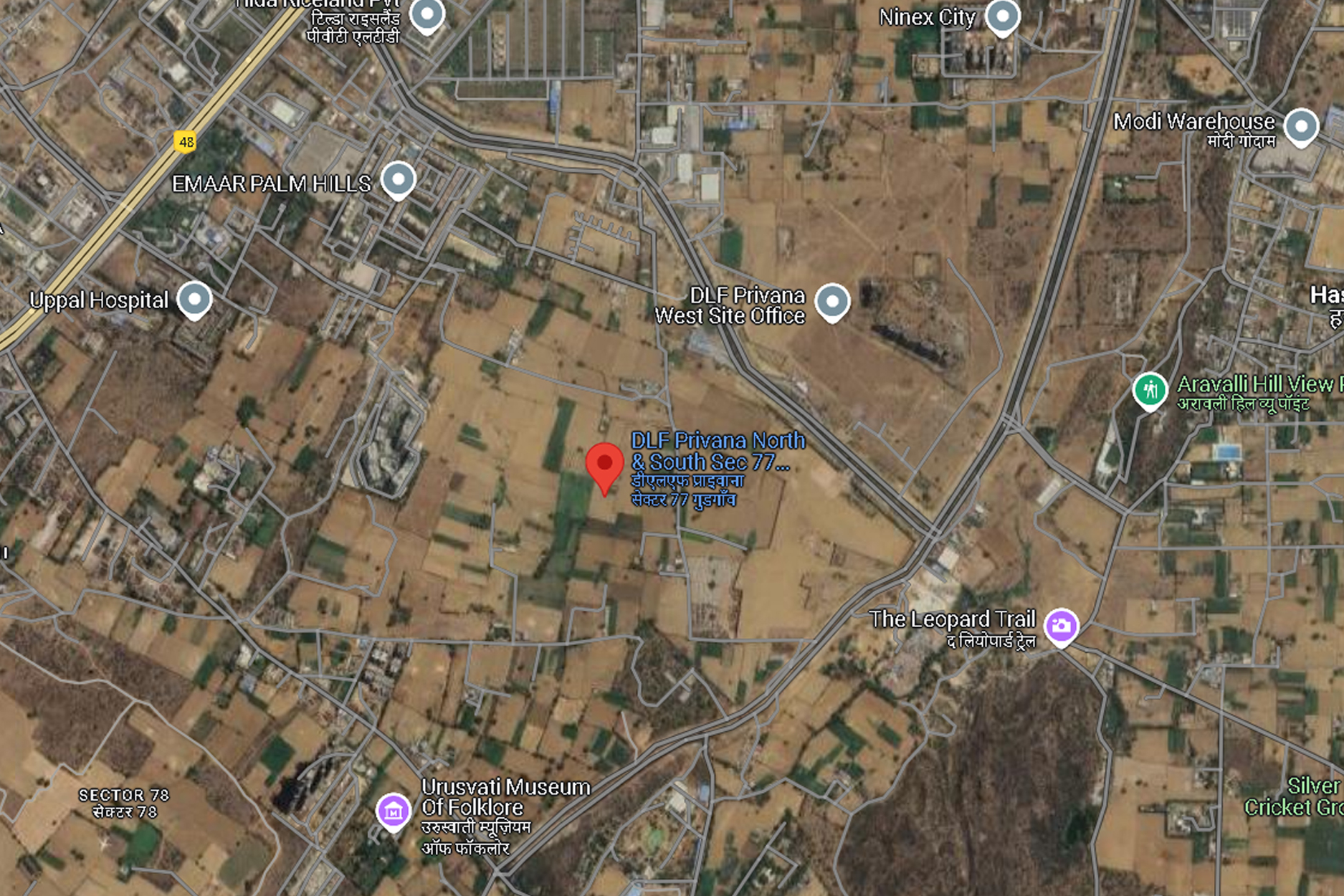Select the DLF Privana West Site Office pin
The width and height of the screenshot is (1344, 896).
point(831,302)
